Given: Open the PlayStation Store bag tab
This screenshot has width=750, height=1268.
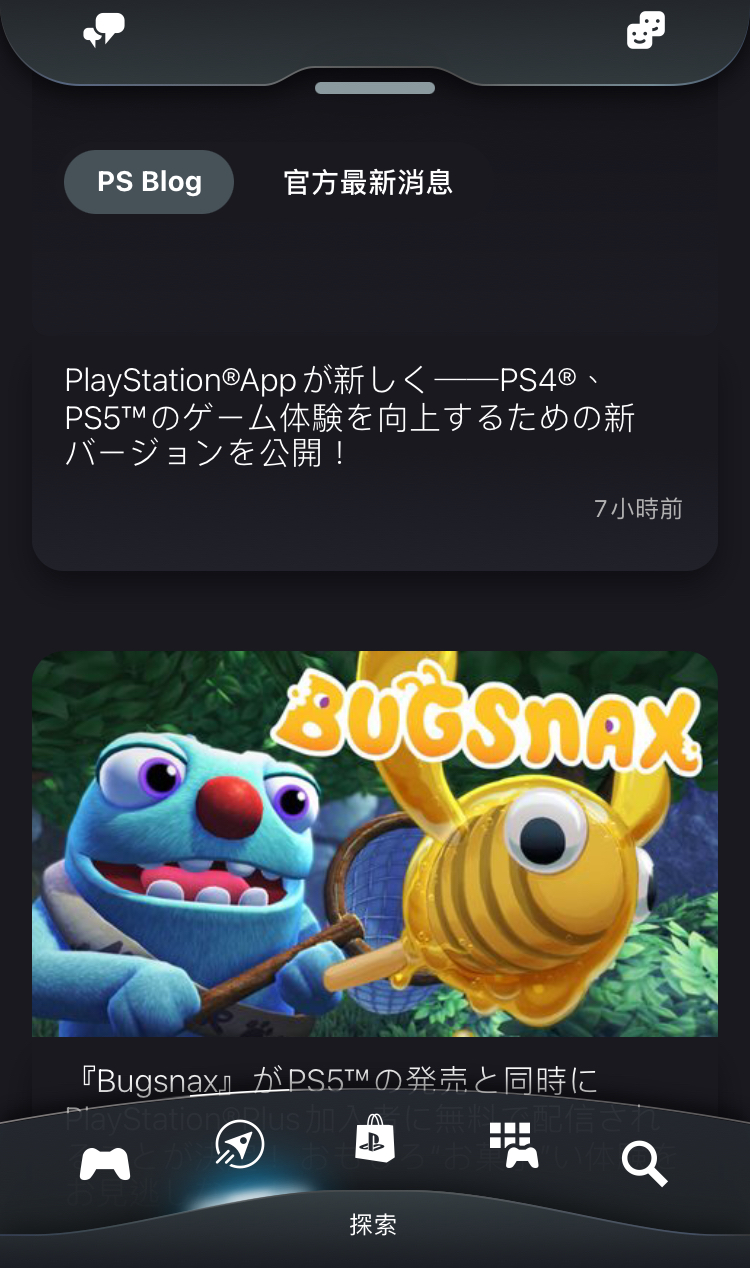Looking at the screenshot, I should [x=375, y=1138].
